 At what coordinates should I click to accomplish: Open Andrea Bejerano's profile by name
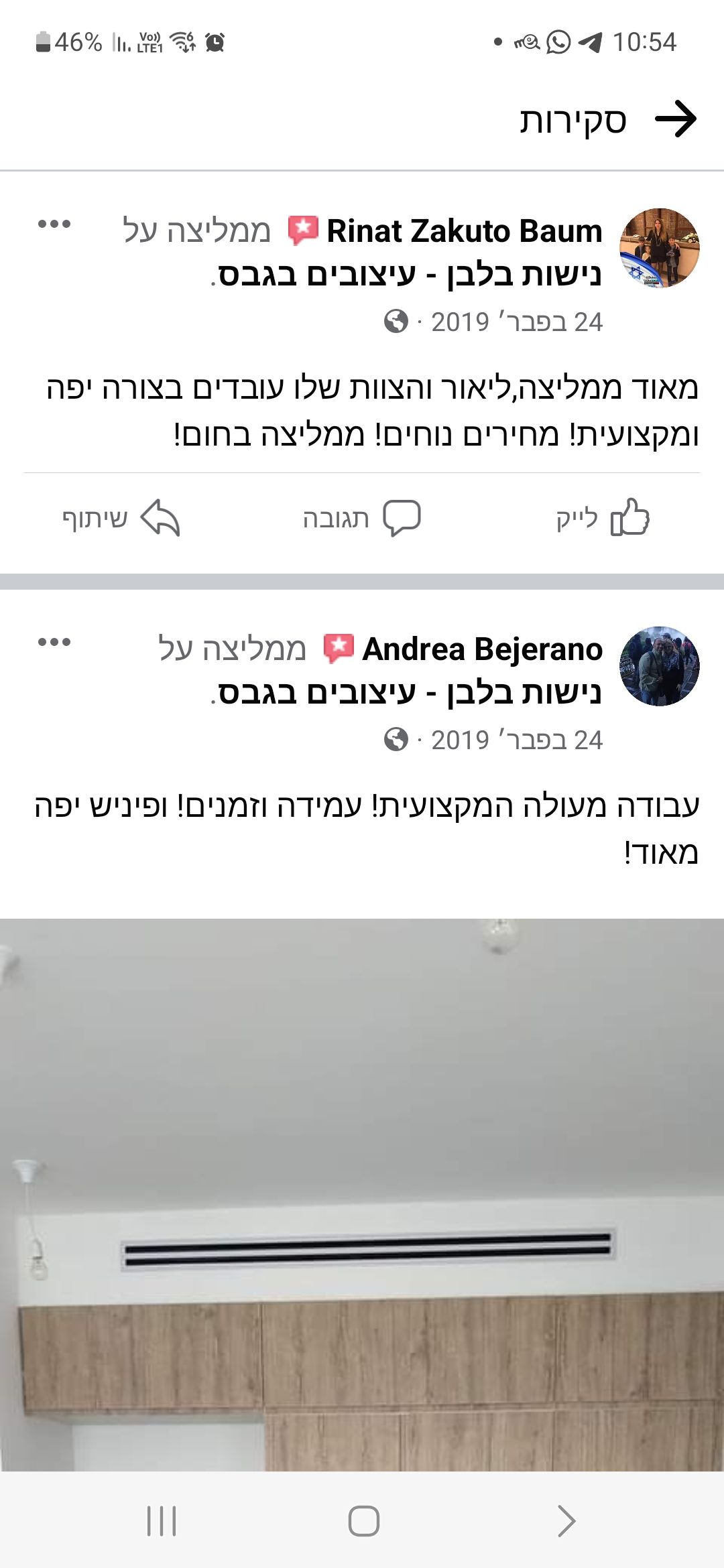click(x=482, y=649)
